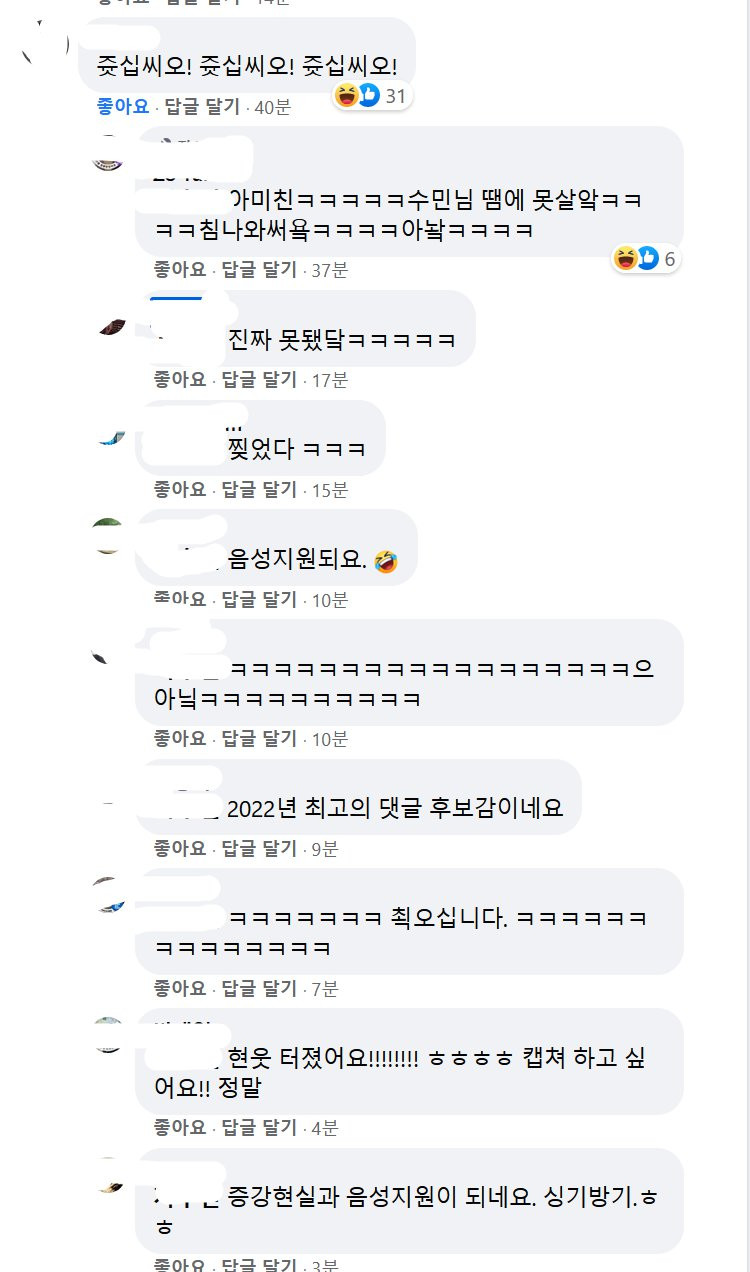Reply to the 쥿십씨오 comment
The image size is (750, 1272).
(198, 107)
